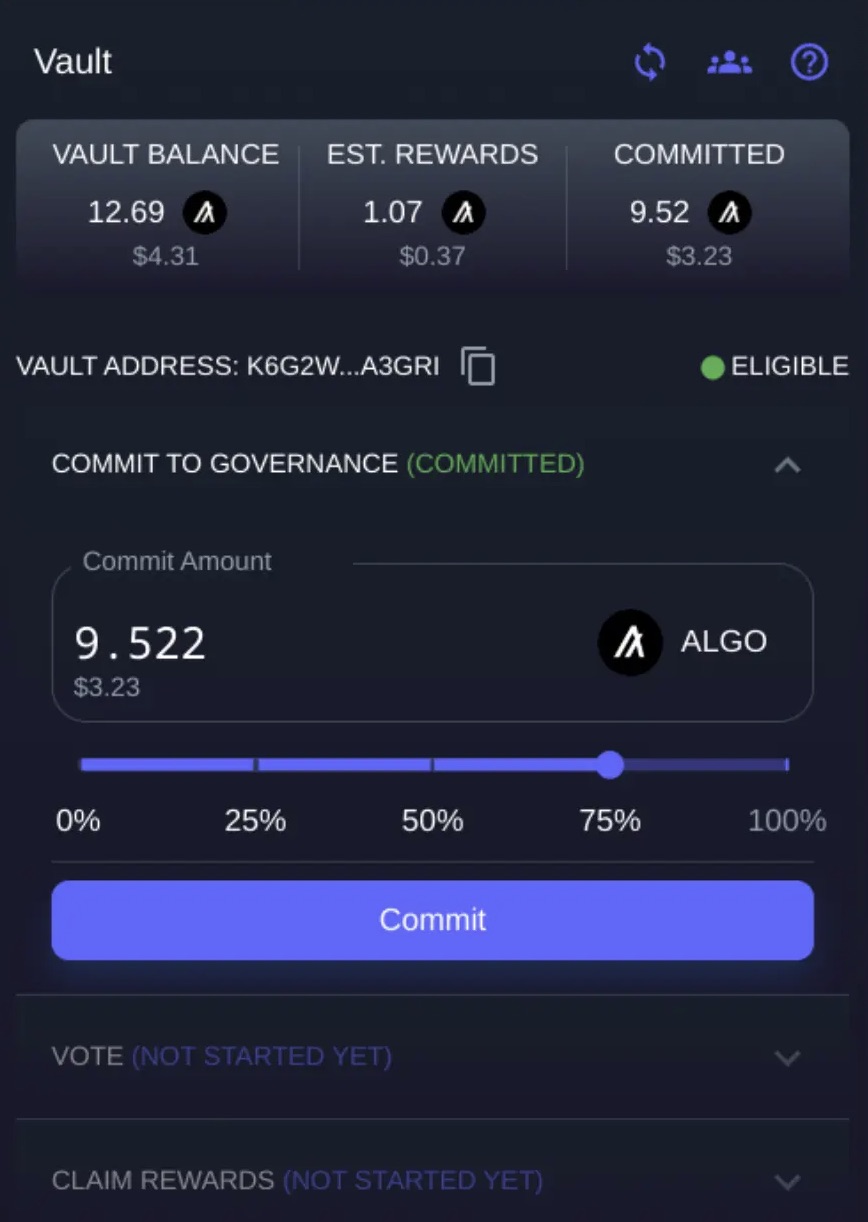The image size is (868, 1222).
Task: Expand the Vote section
Action: coord(787,1057)
